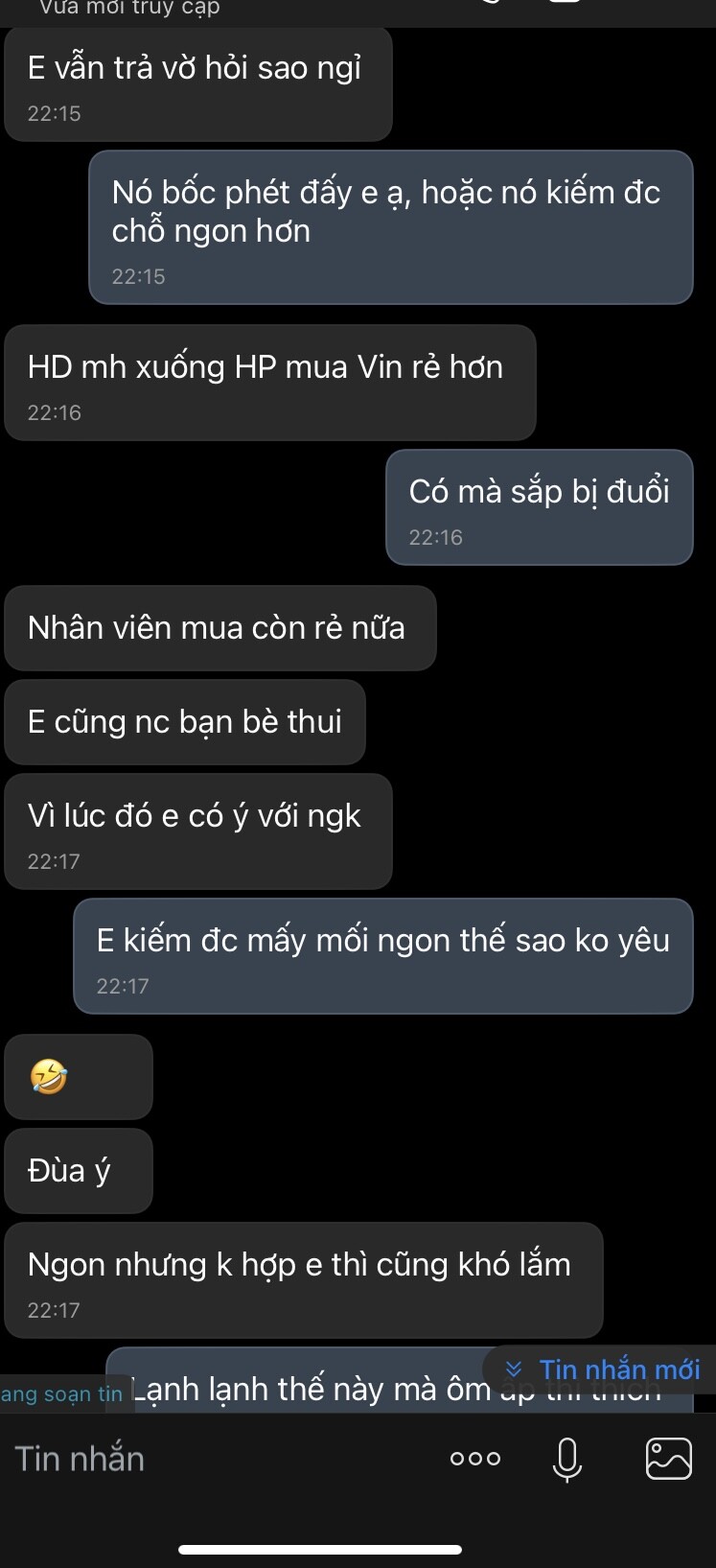Viewport: 716px width, 1568px height.
Task: Open the image gallery picker icon
Action: tap(668, 1459)
